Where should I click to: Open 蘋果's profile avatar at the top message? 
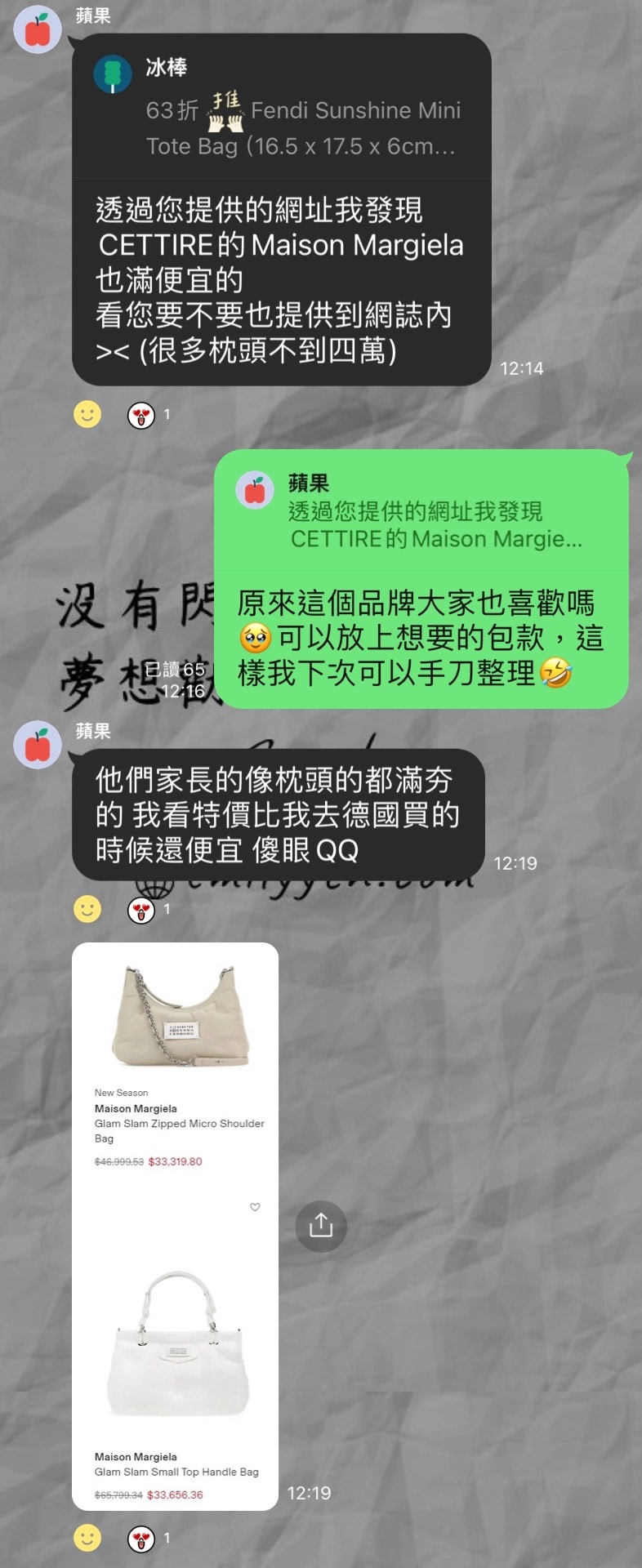coord(38,30)
